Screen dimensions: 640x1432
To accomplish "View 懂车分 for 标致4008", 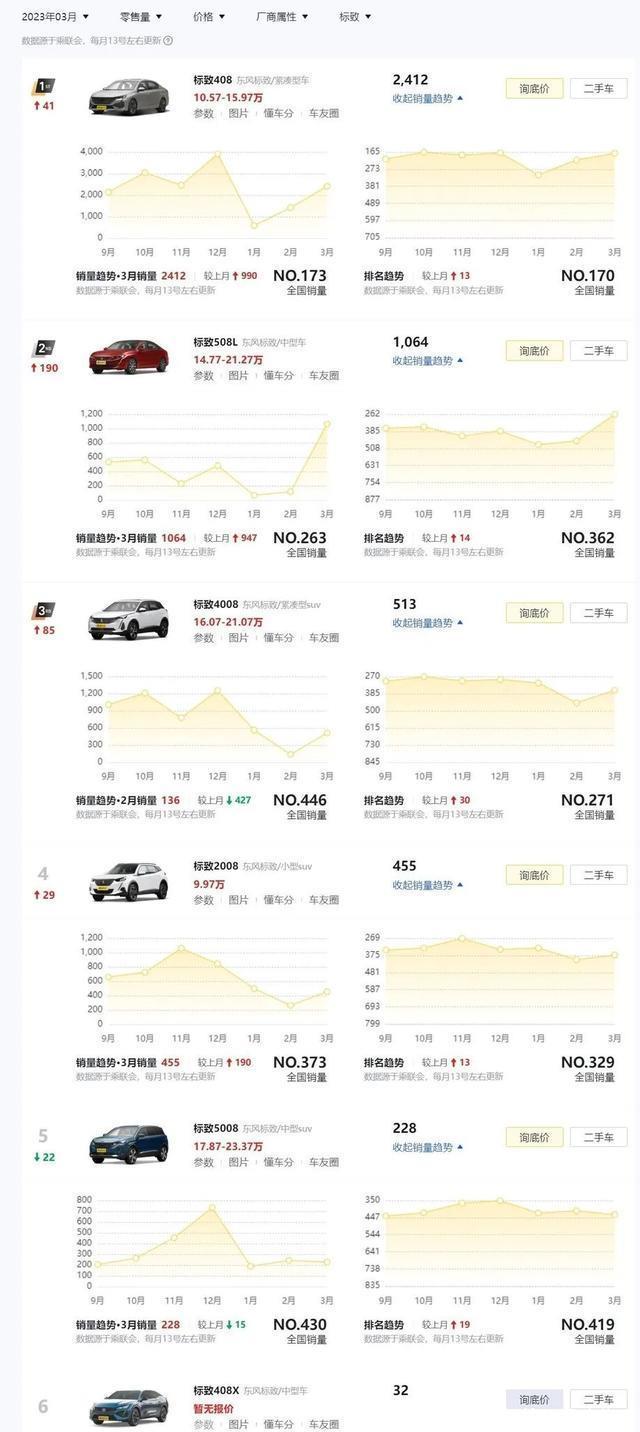I will (x=278, y=638).
